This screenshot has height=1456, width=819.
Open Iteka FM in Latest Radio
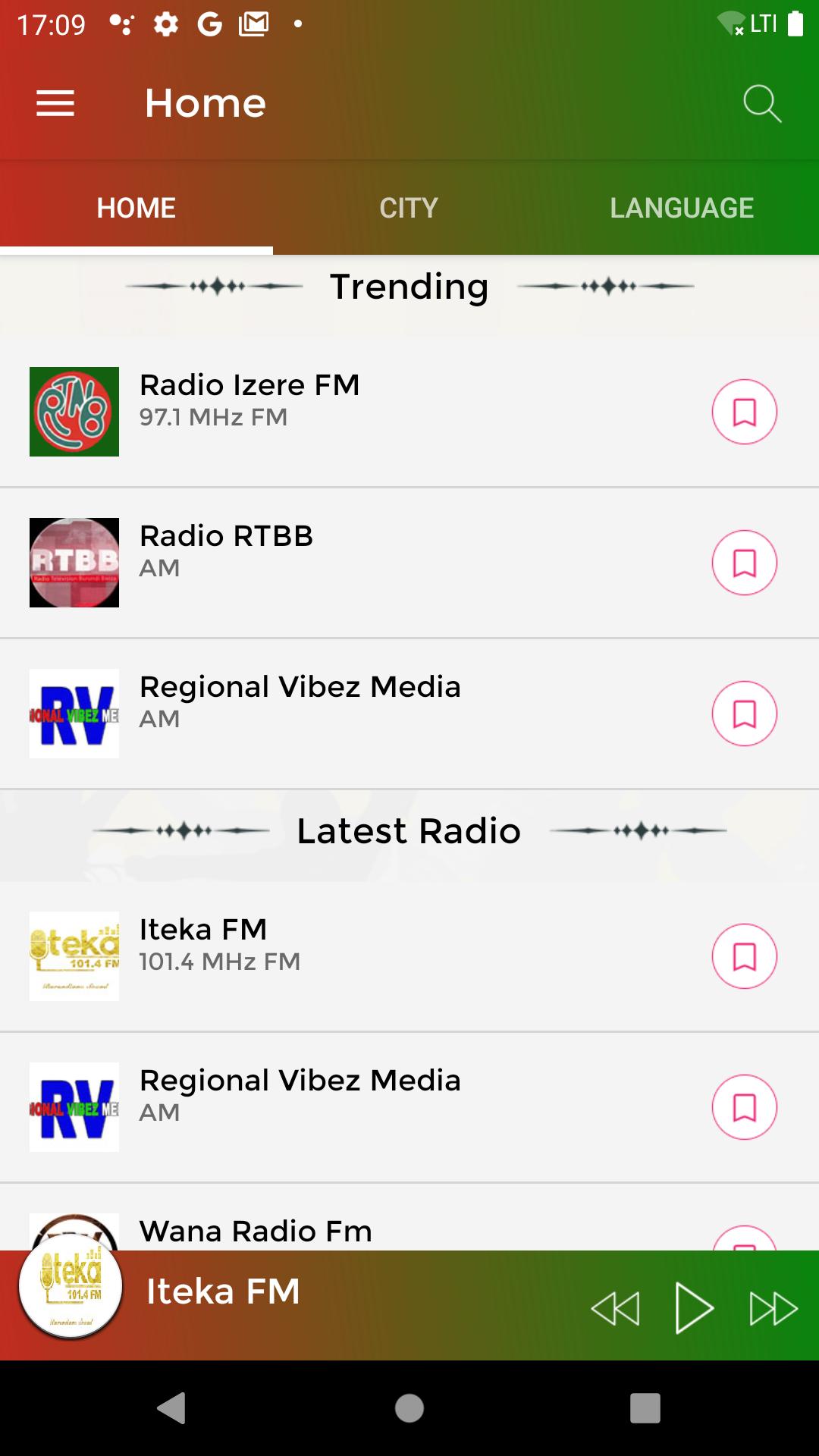click(409, 956)
